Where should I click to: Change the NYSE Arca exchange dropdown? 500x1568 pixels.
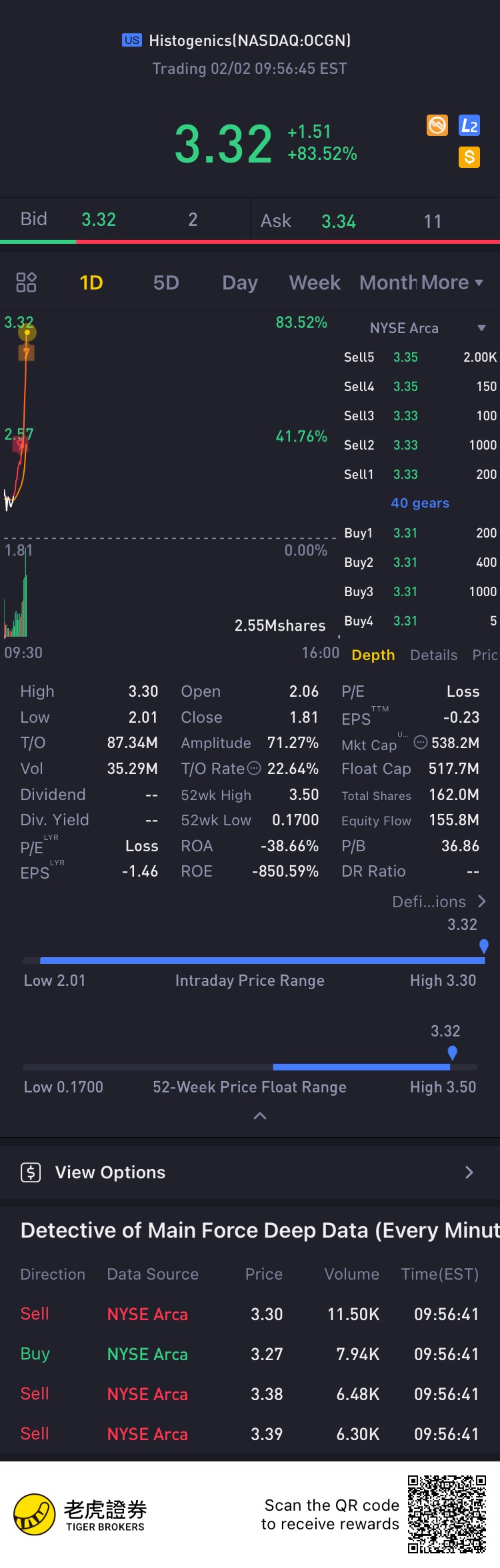tap(427, 328)
